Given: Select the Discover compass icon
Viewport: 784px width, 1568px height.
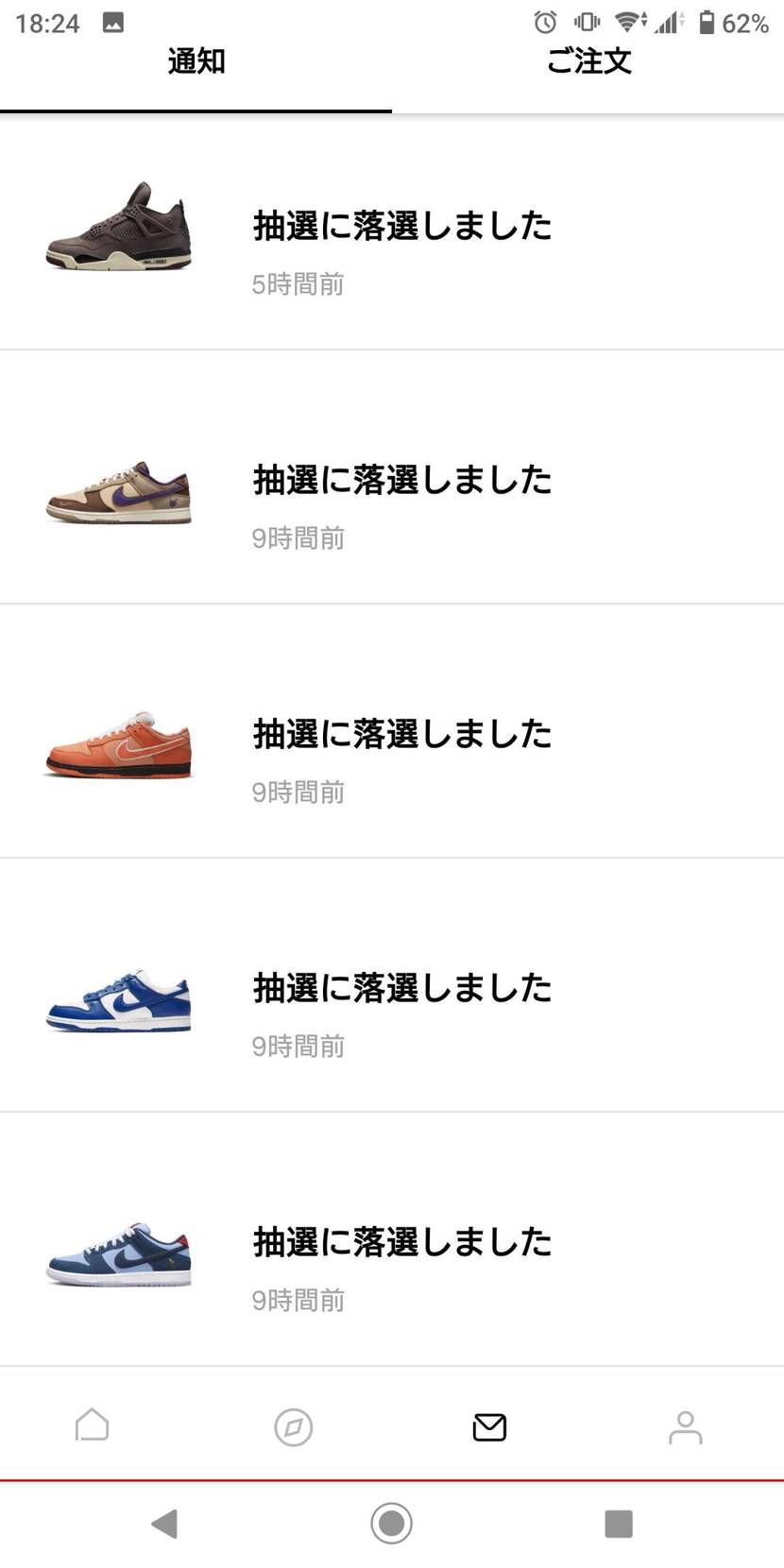Looking at the screenshot, I should 293,1427.
